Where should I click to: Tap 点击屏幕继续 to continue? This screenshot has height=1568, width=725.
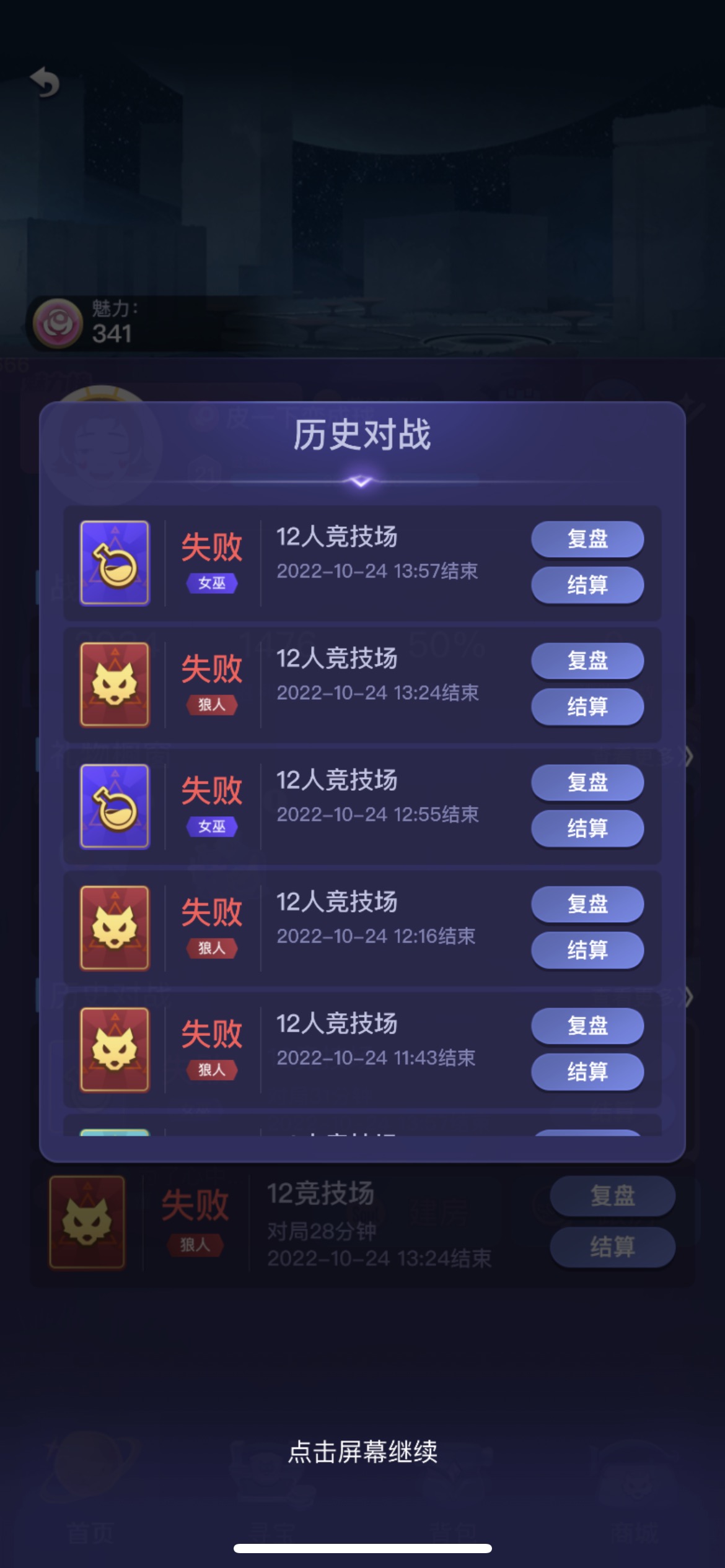click(x=362, y=1452)
